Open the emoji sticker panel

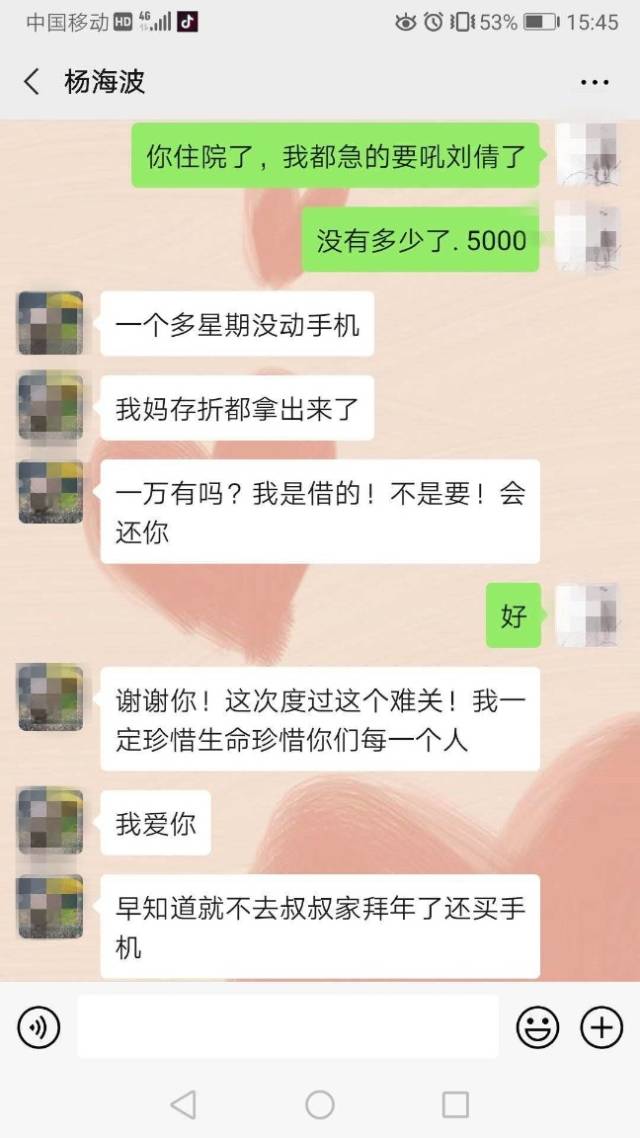click(x=537, y=1027)
